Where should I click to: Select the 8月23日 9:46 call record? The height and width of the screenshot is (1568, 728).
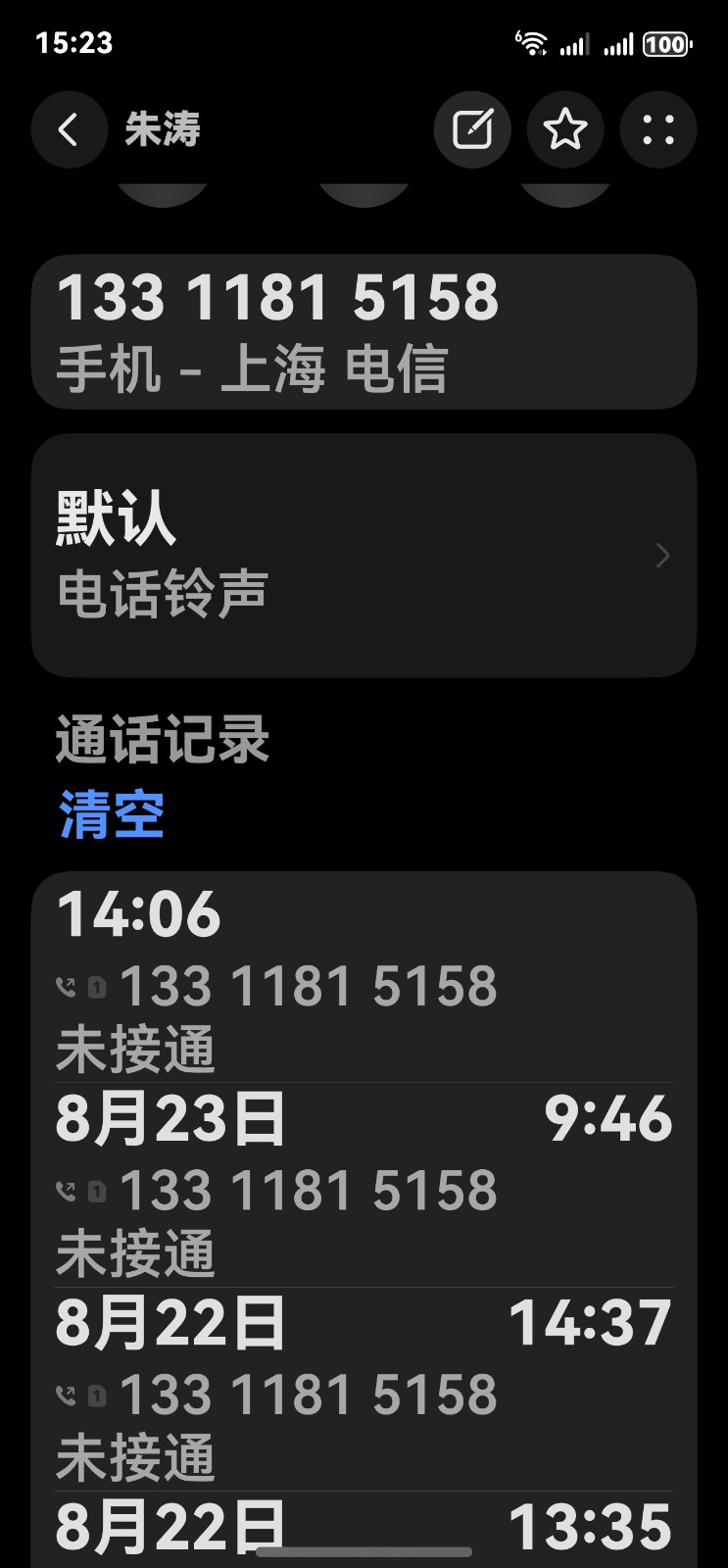364,1185
